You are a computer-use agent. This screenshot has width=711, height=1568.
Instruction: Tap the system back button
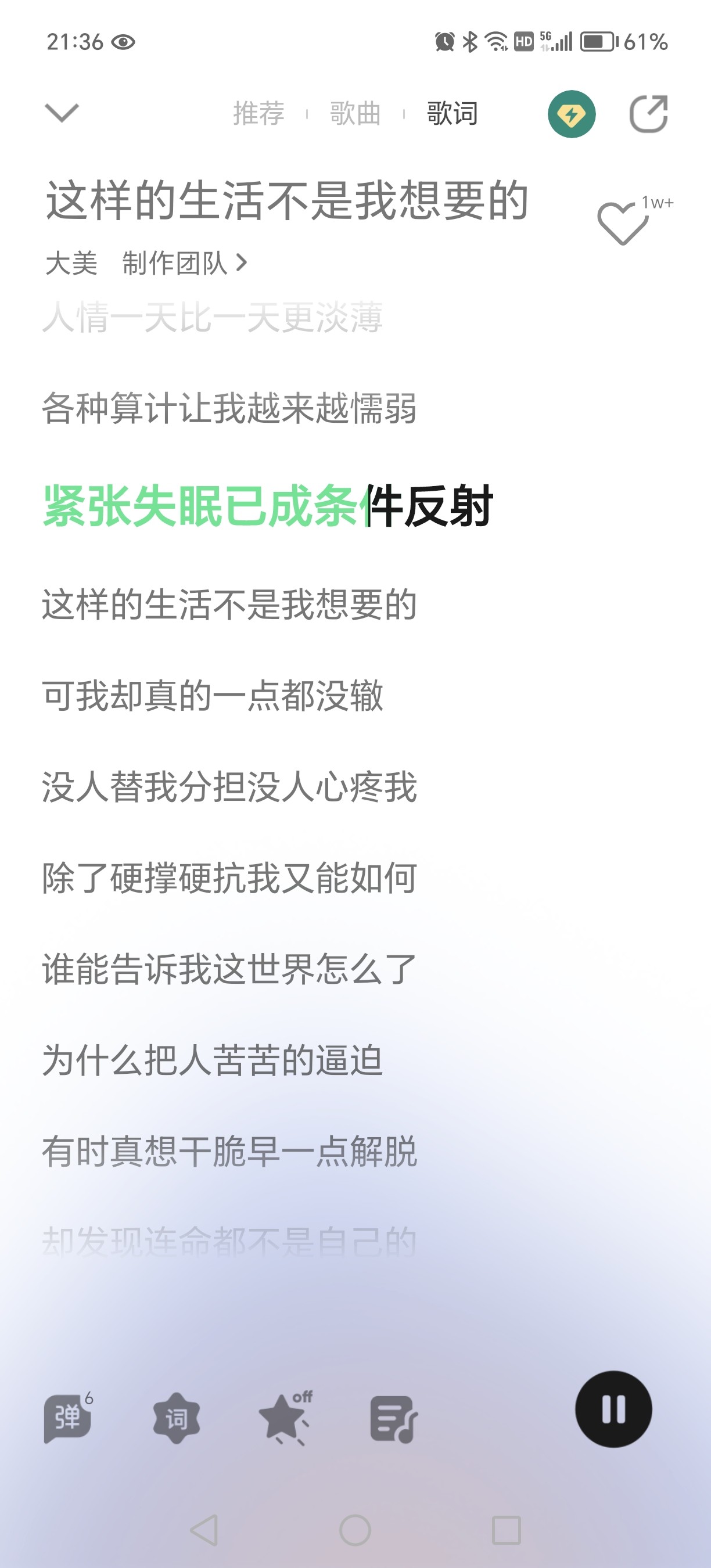(204, 1530)
